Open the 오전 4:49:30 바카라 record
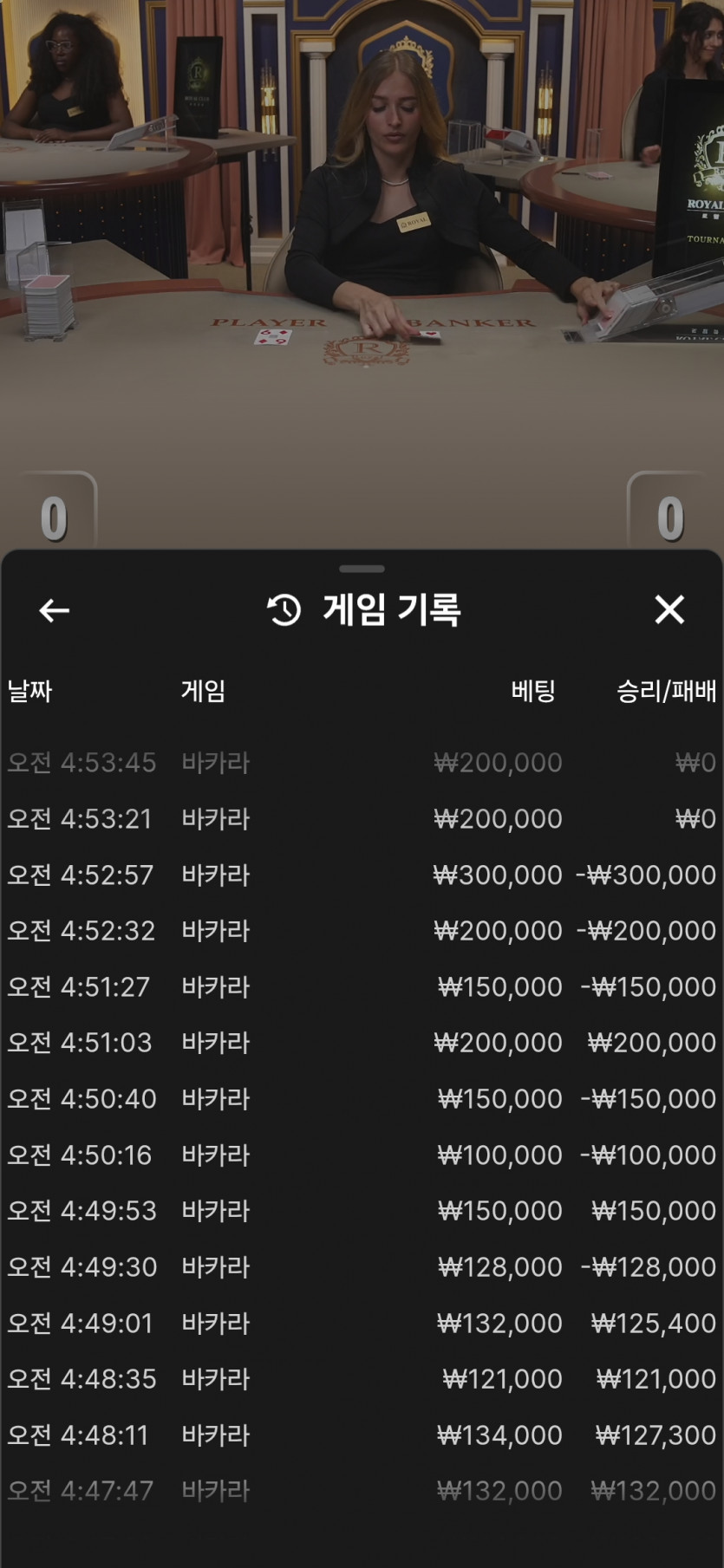The height and width of the screenshot is (1568, 724). (x=362, y=1266)
